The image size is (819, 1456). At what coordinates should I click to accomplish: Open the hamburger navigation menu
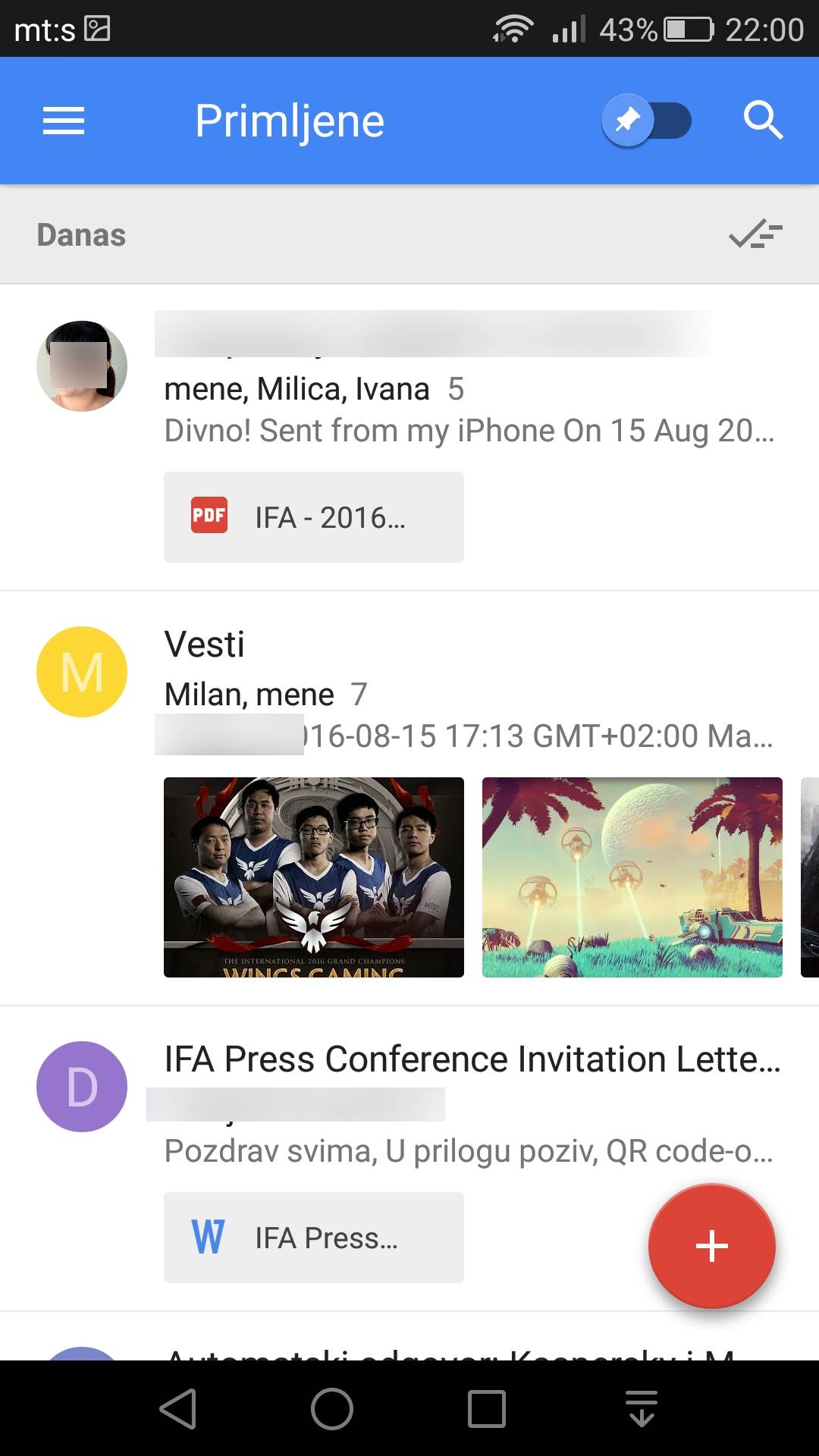(x=64, y=121)
